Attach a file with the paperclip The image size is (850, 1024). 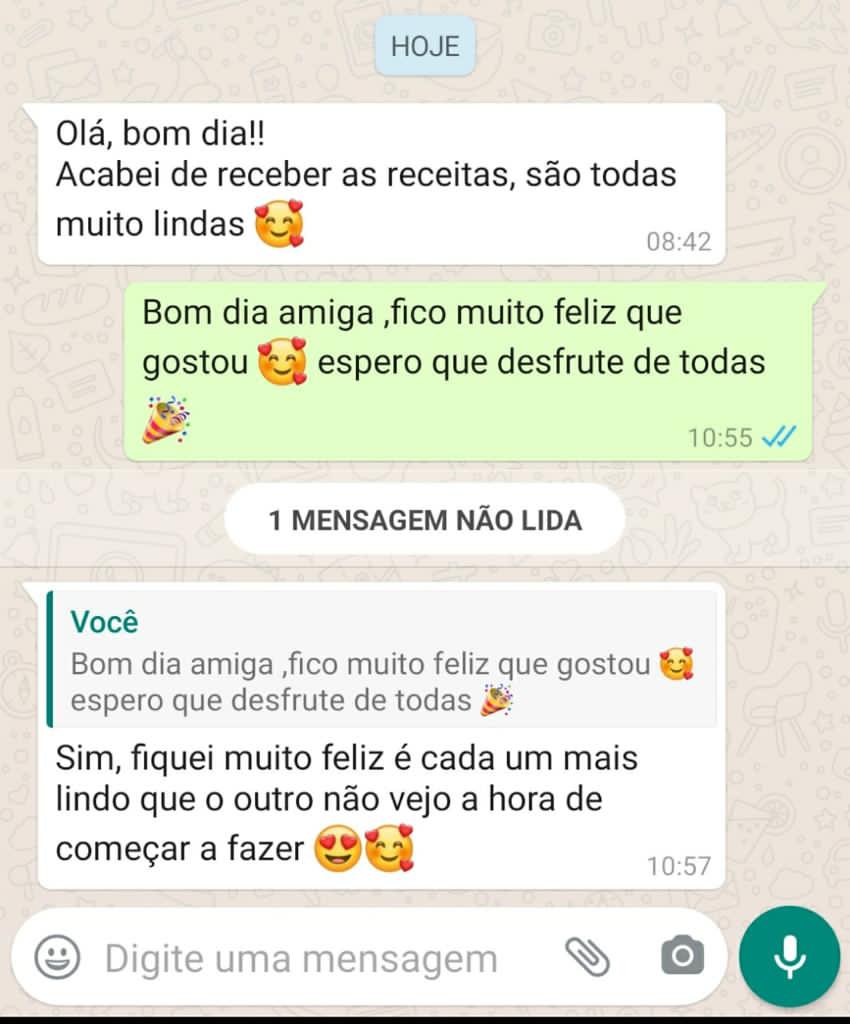[x=588, y=957]
